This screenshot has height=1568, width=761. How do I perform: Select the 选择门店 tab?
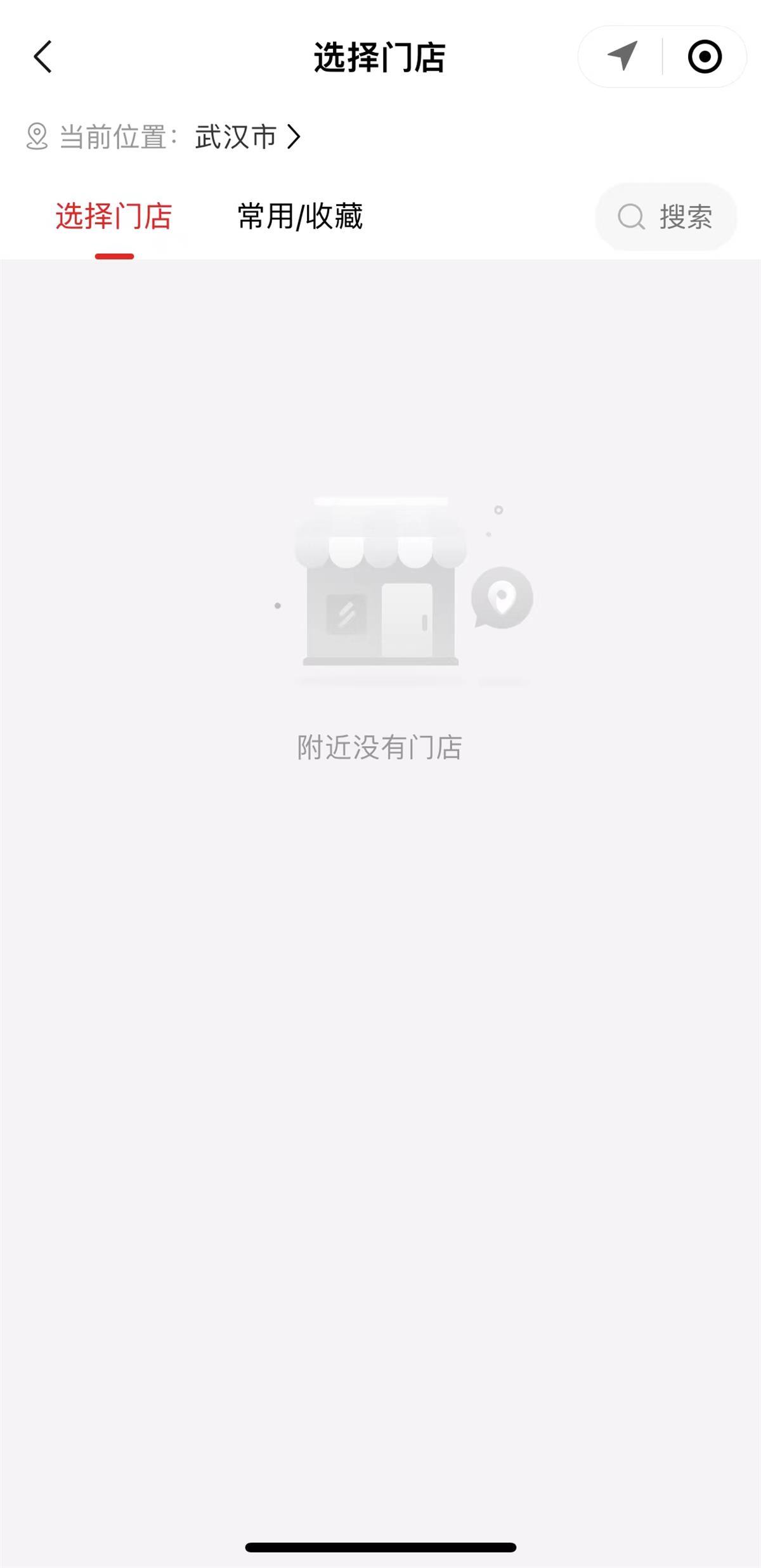tap(114, 217)
